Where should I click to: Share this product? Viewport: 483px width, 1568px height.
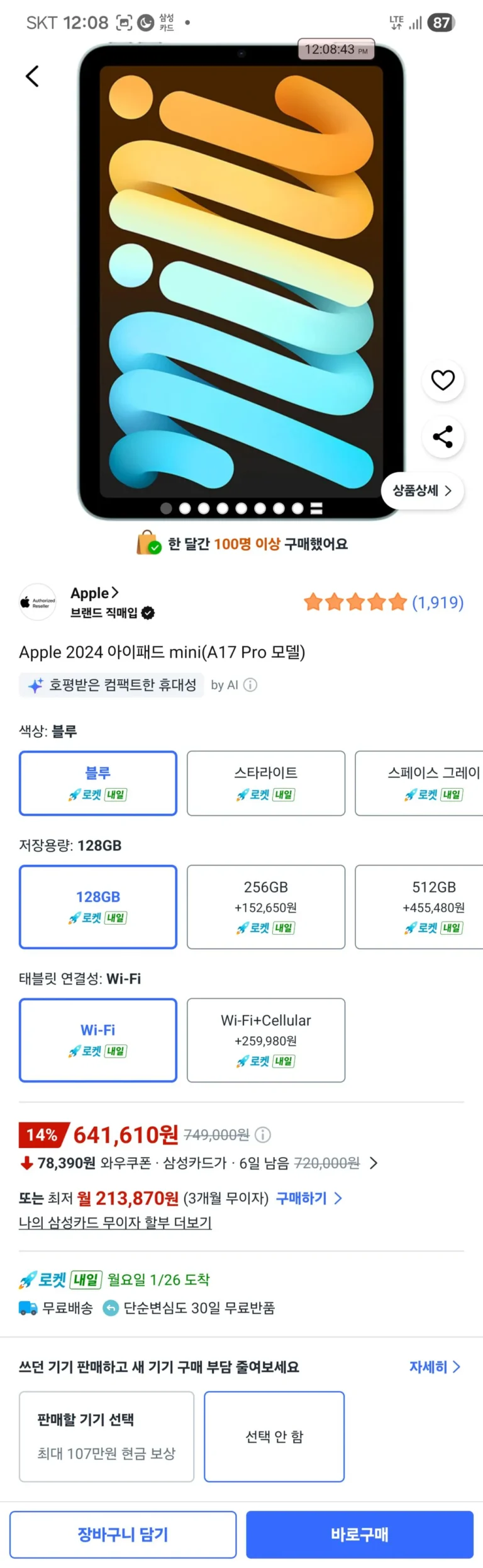[443, 436]
